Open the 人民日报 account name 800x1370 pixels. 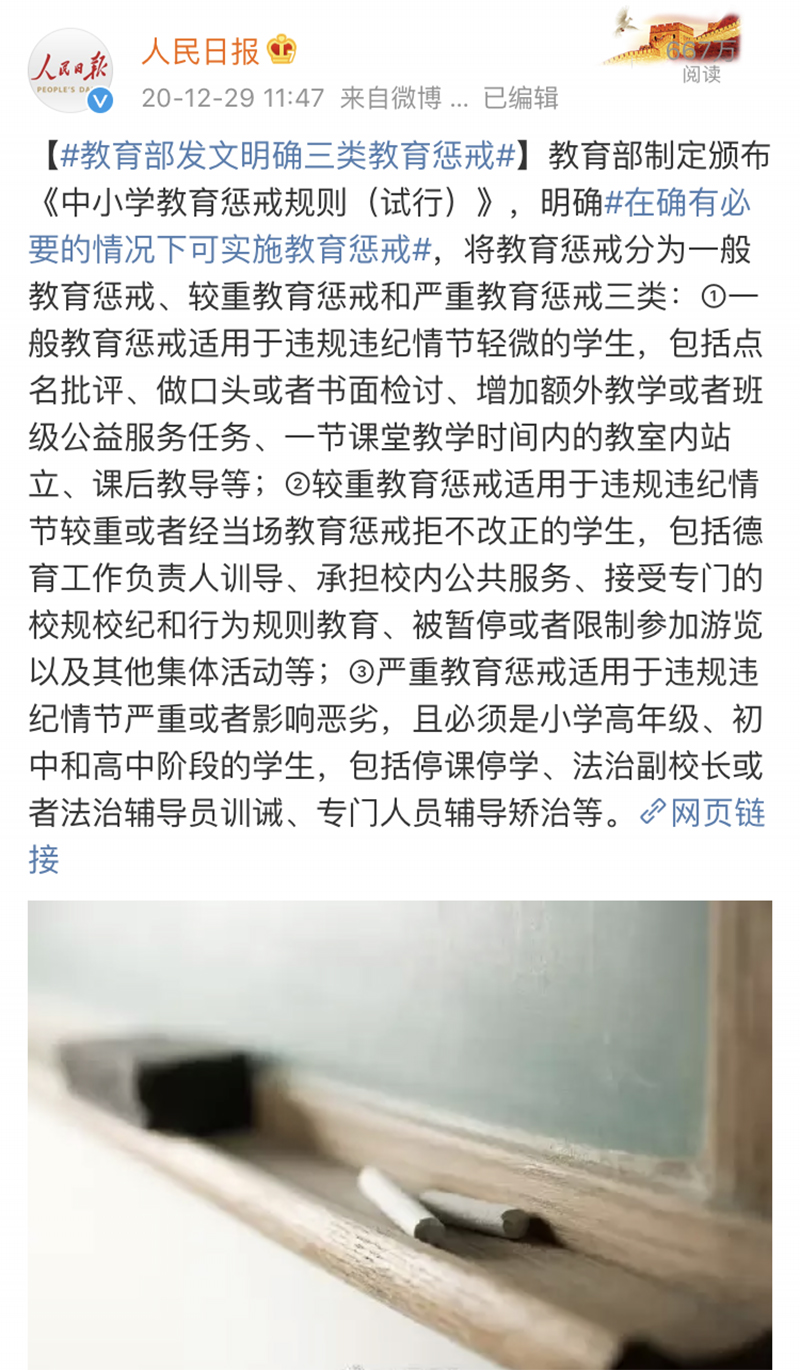(200, 50)
